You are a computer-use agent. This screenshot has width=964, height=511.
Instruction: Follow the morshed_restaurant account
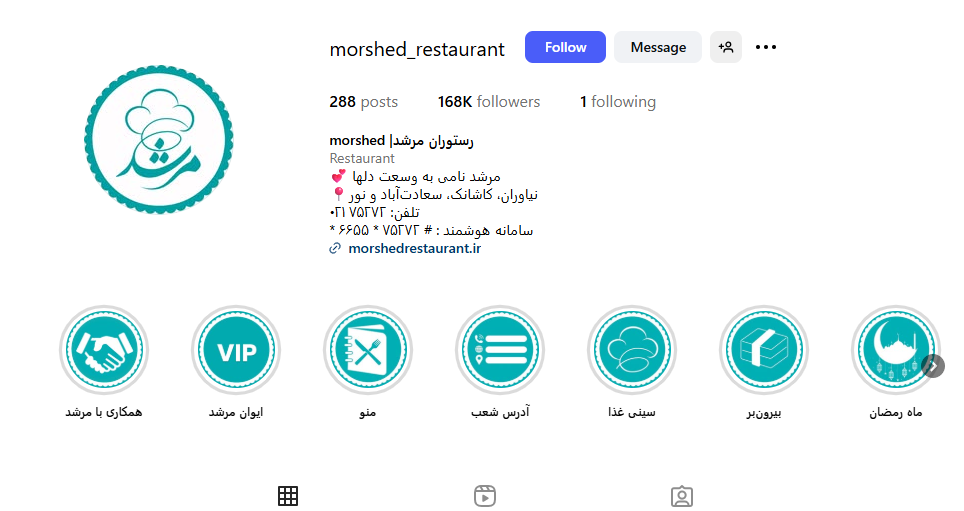click(565, 47)
